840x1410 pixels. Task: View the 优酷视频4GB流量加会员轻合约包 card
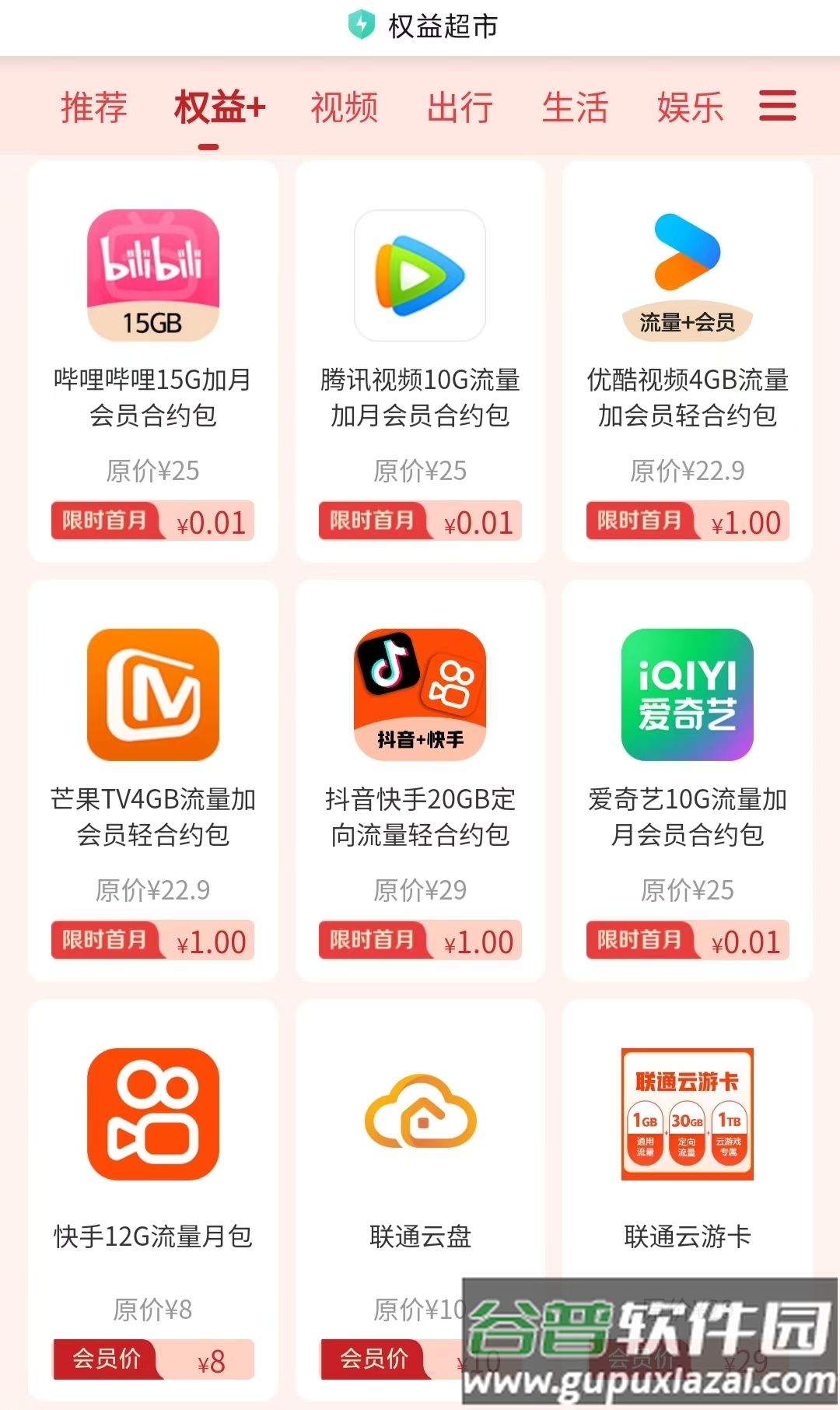[688, 362]
